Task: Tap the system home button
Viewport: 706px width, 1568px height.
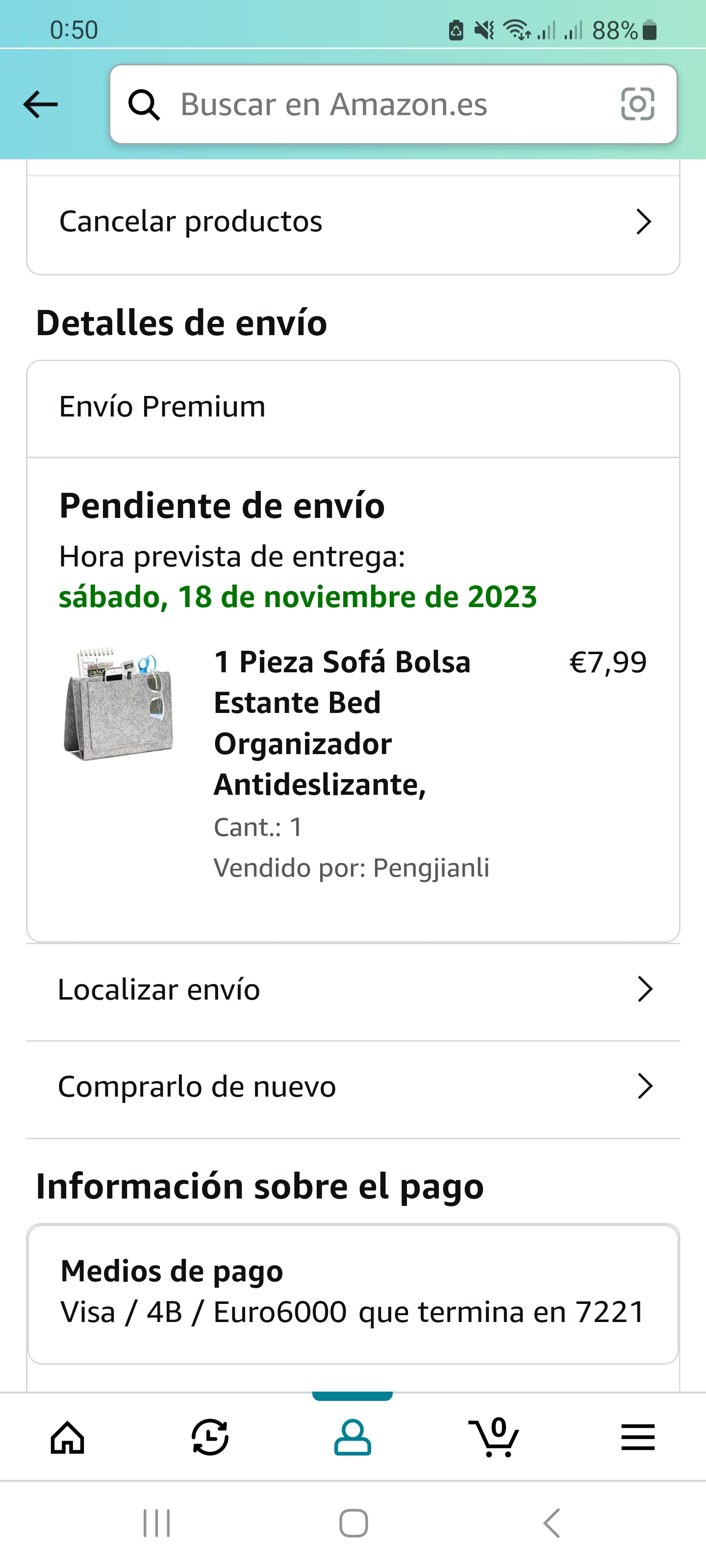Action: [x=353, y=1523]
